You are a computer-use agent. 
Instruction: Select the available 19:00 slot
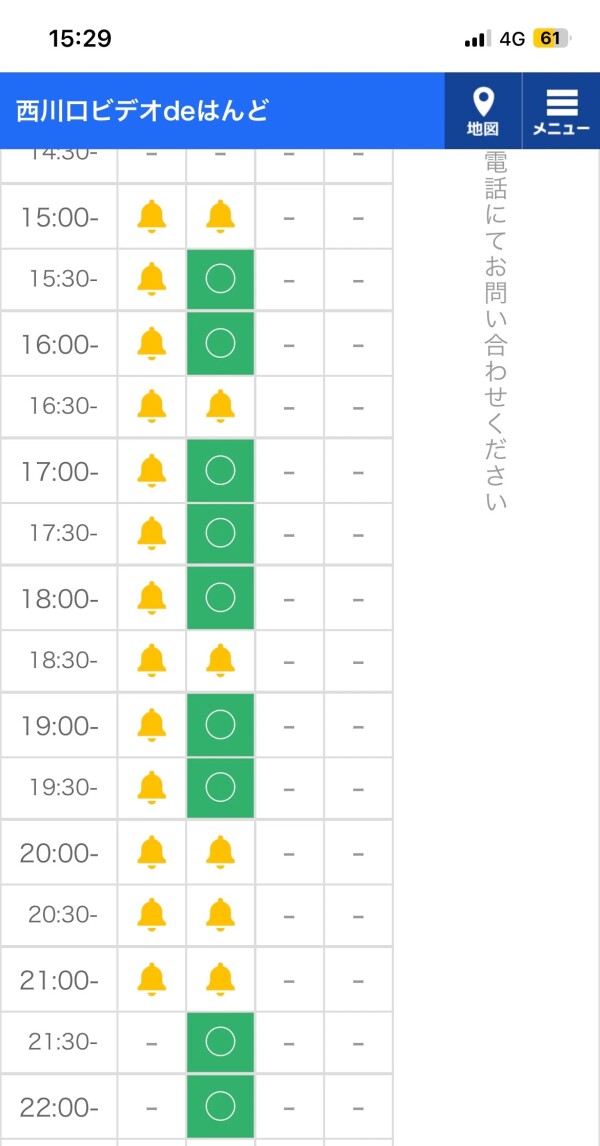point(220,725)
